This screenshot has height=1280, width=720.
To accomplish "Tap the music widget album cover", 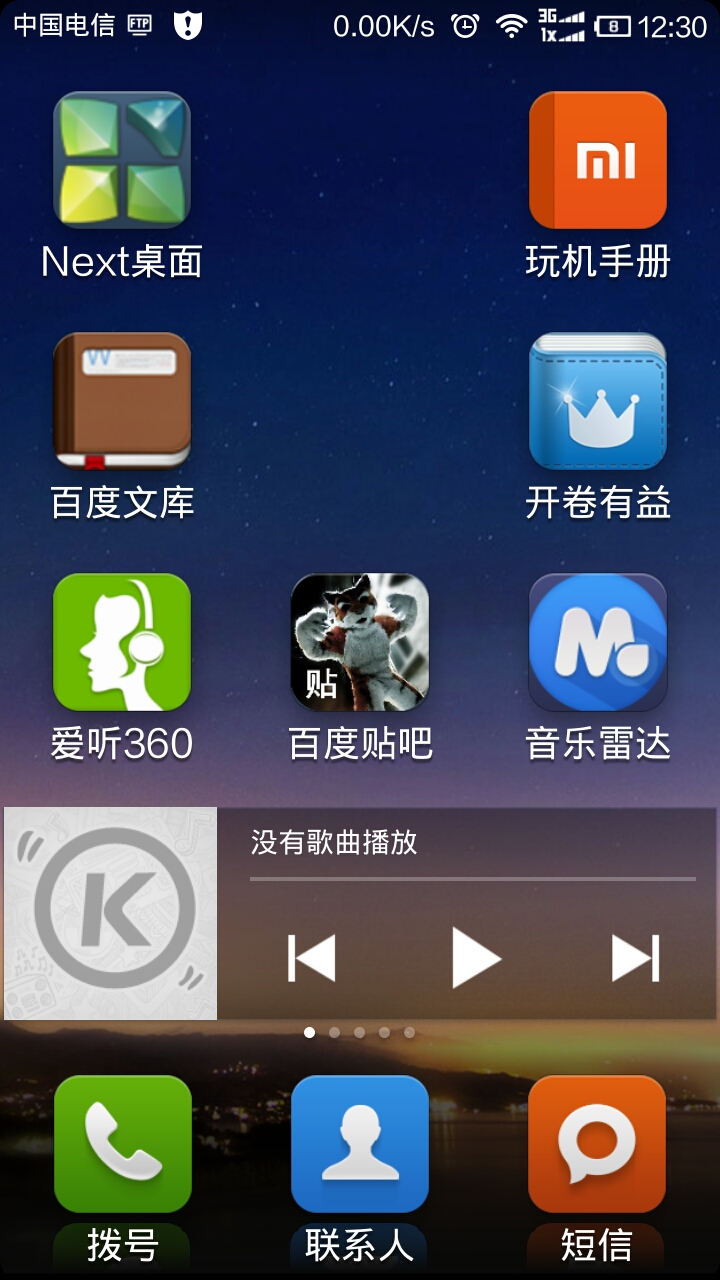I will point(111,913).
